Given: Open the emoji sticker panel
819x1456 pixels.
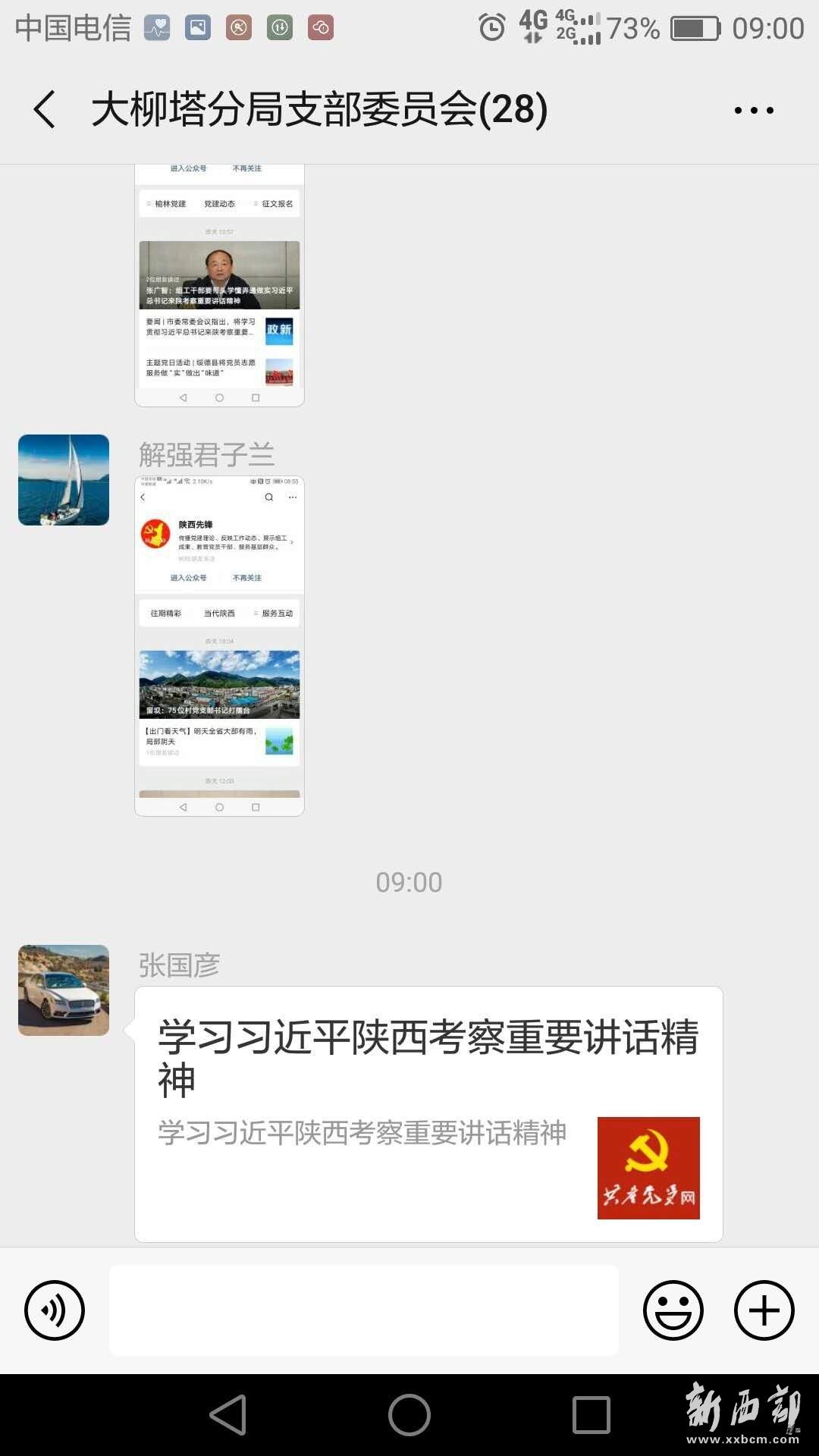Looking at the screenshot, I should 673,1310.
